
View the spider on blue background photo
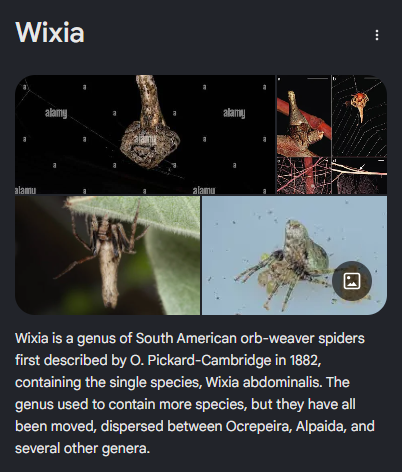coord(295,255)
